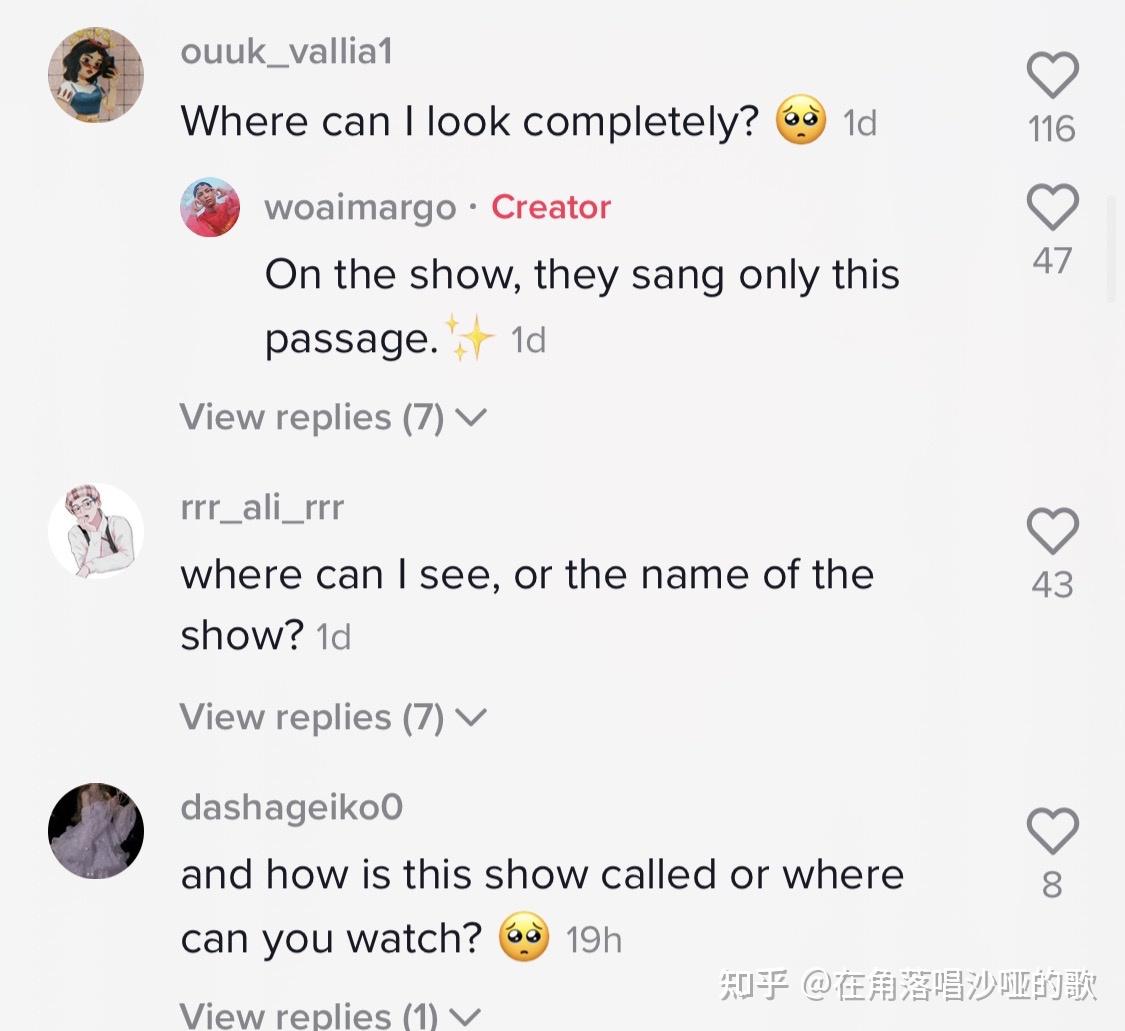Like dashageiko0's comment
1125x1031 pixels.
[1052, 831]
